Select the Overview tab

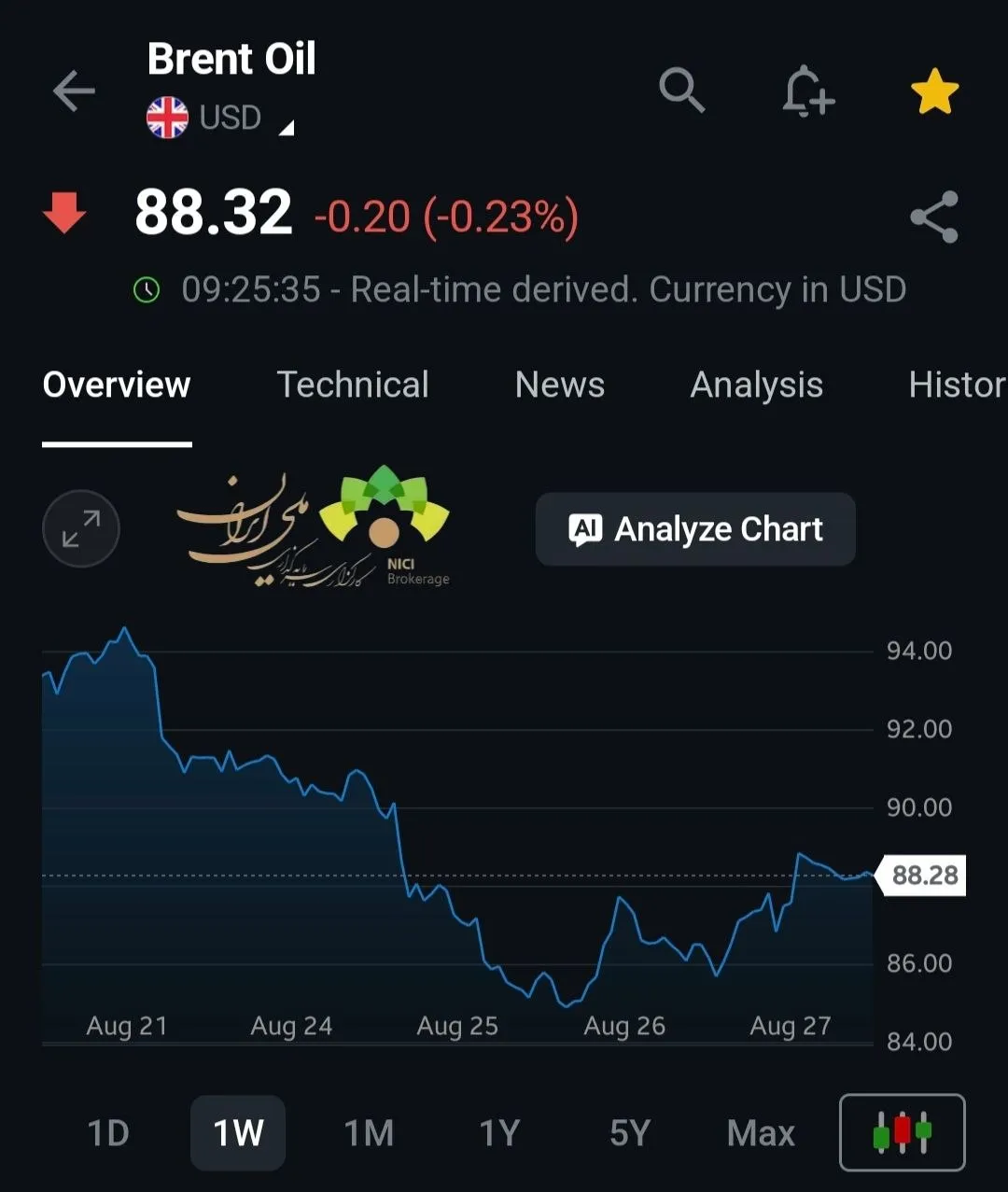click(117, 385)
